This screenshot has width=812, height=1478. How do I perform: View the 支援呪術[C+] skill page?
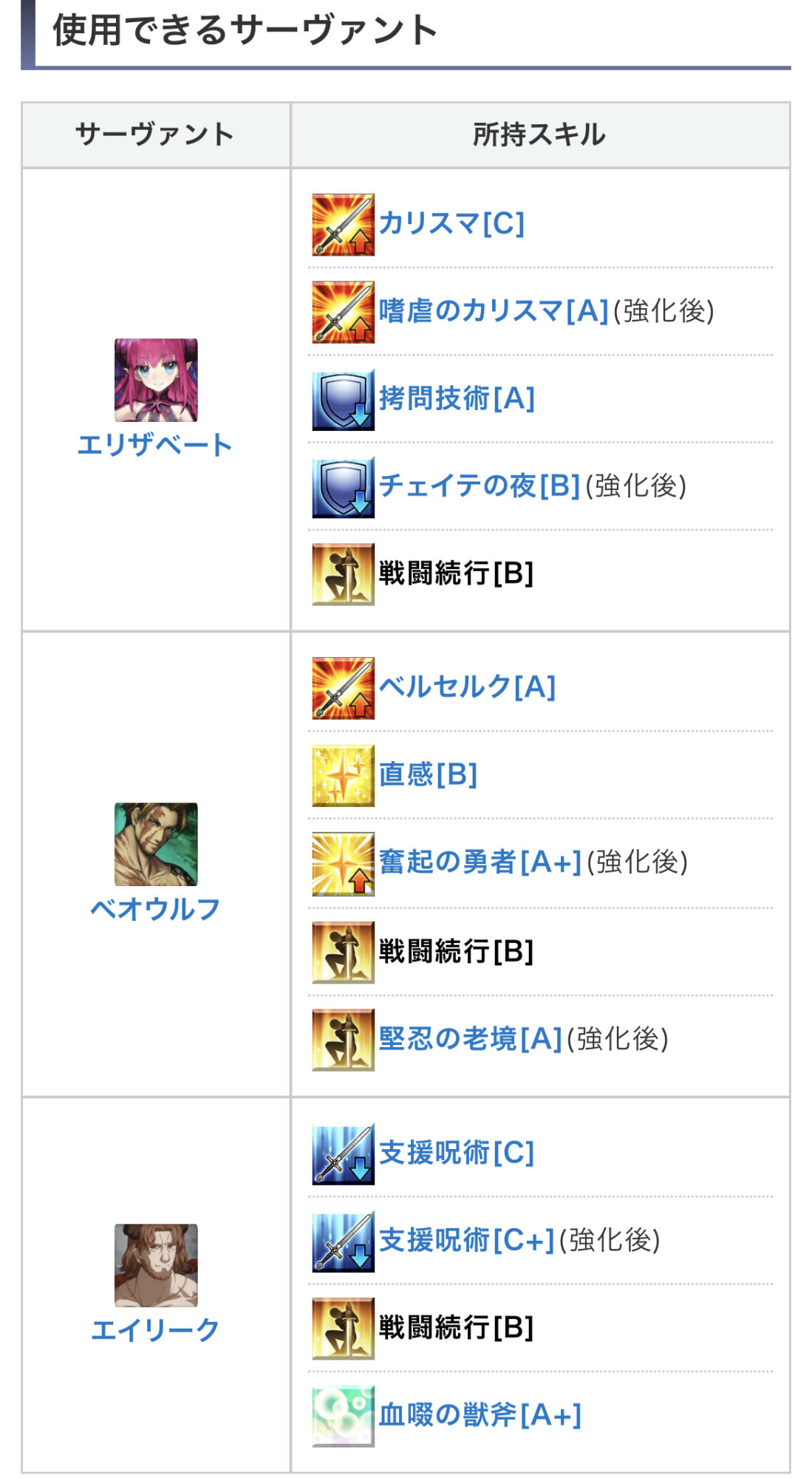[x=466, y=1240]
